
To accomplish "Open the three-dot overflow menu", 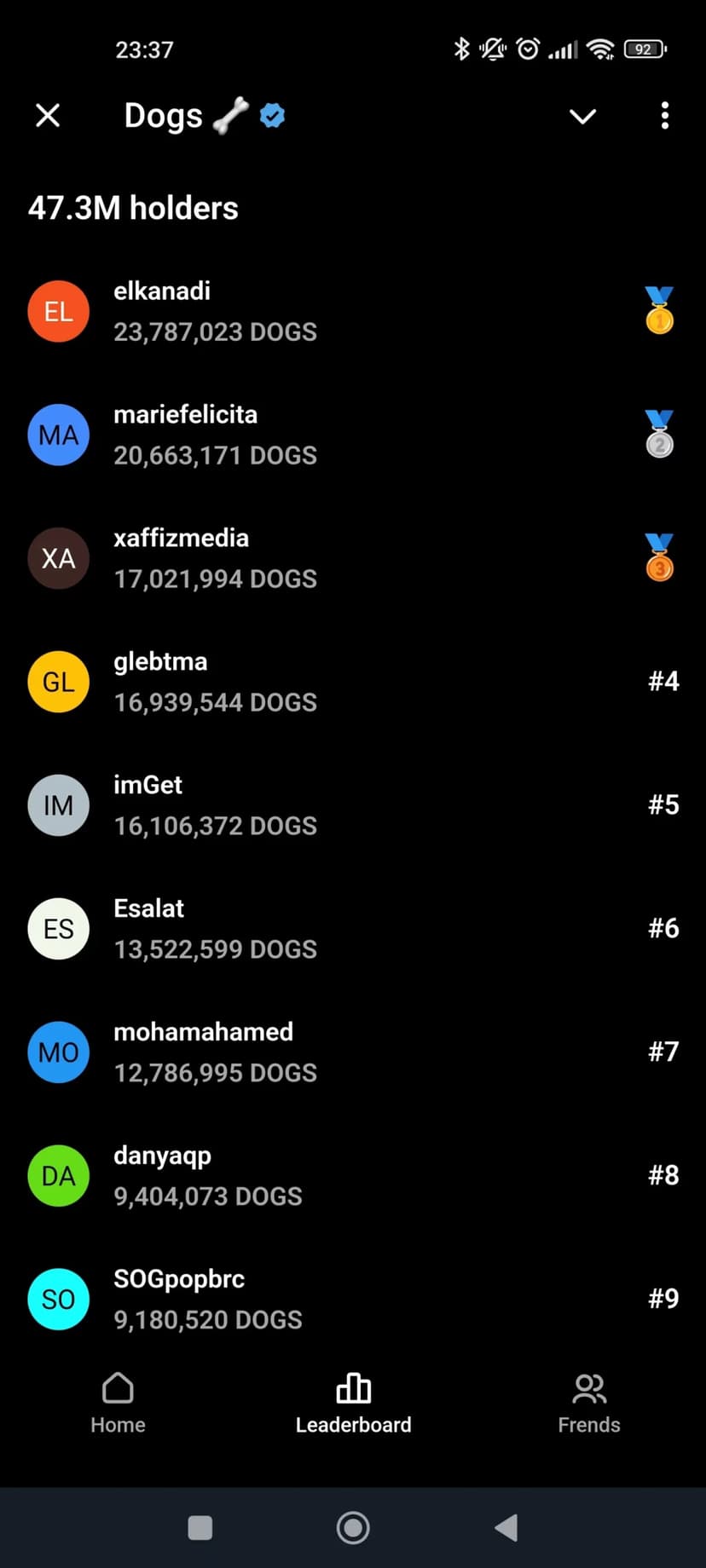I will [664, 116].
